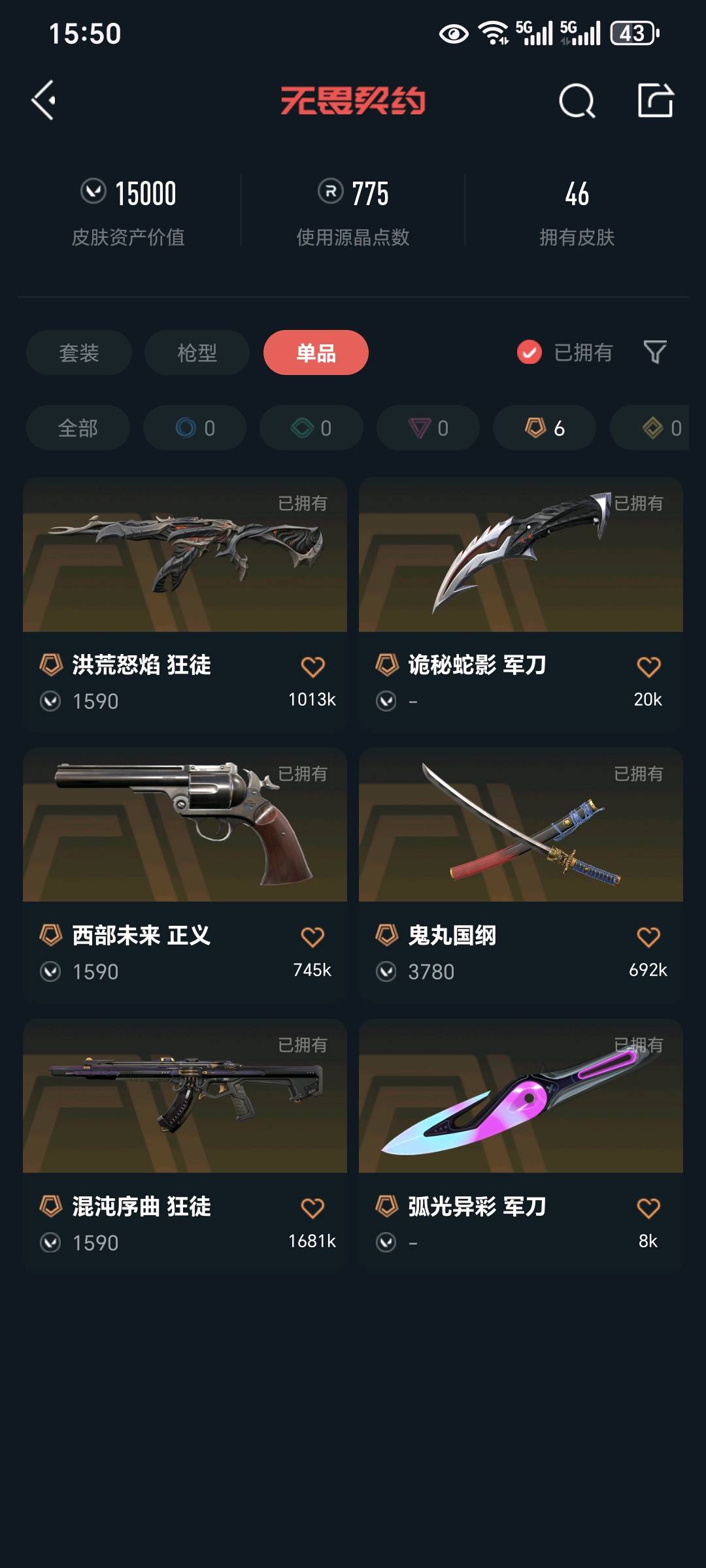Toggle the 已拥有 owned filter checkbox
This screenshot has width=706, height=1568.
(x=529, y=352)
